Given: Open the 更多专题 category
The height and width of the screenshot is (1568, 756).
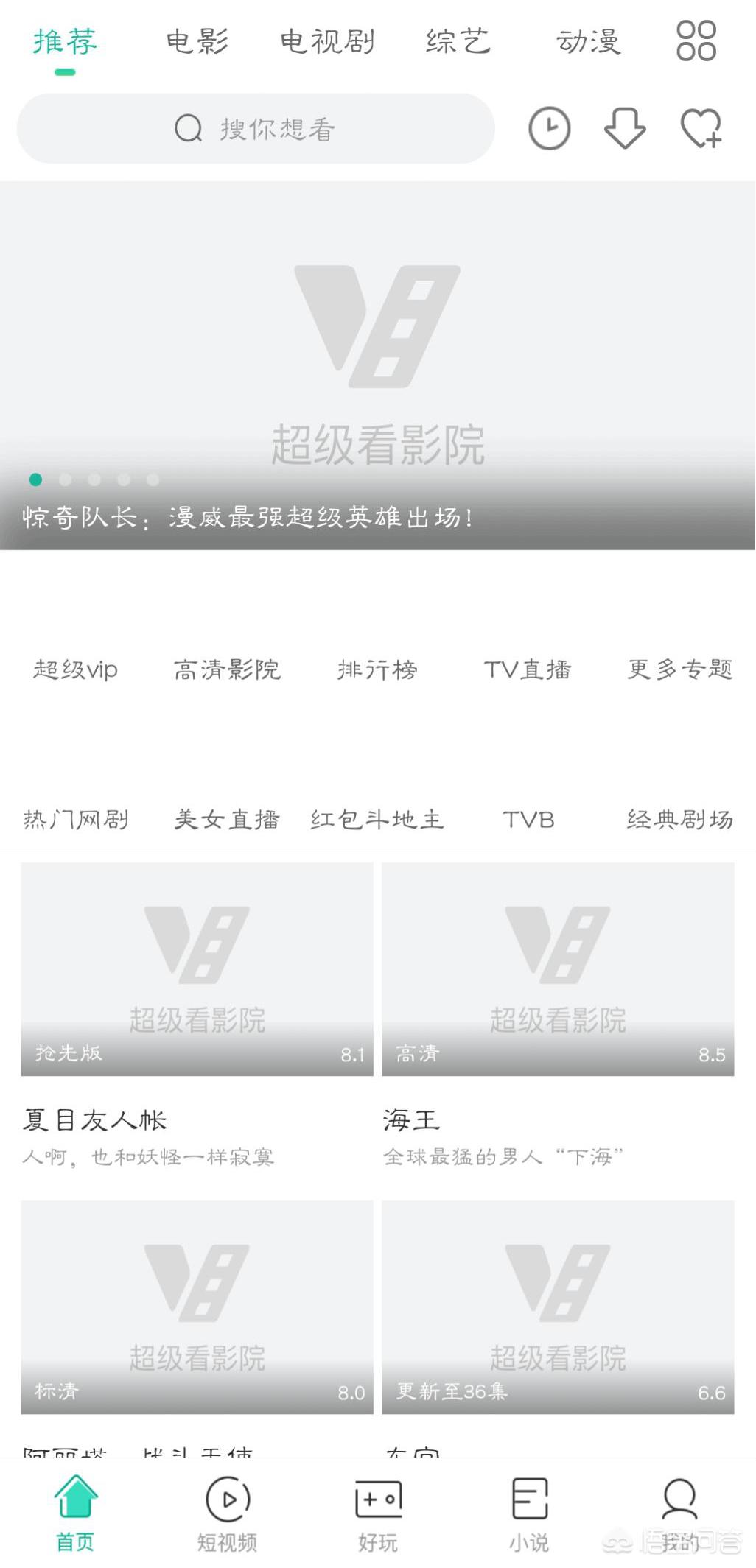Looking at the screenshot, I should (x=681, y=670).
